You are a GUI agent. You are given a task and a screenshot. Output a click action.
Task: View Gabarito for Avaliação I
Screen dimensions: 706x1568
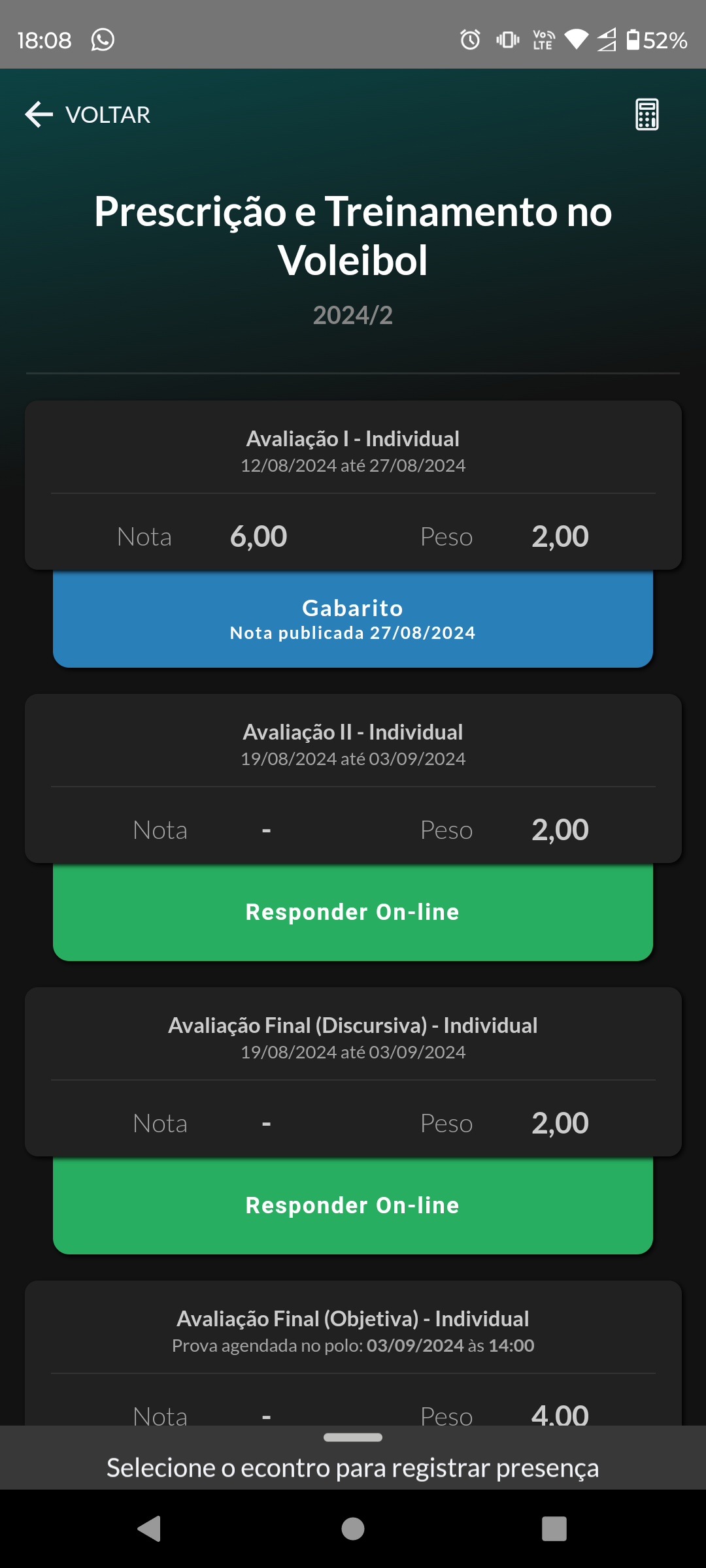point(353,619)
